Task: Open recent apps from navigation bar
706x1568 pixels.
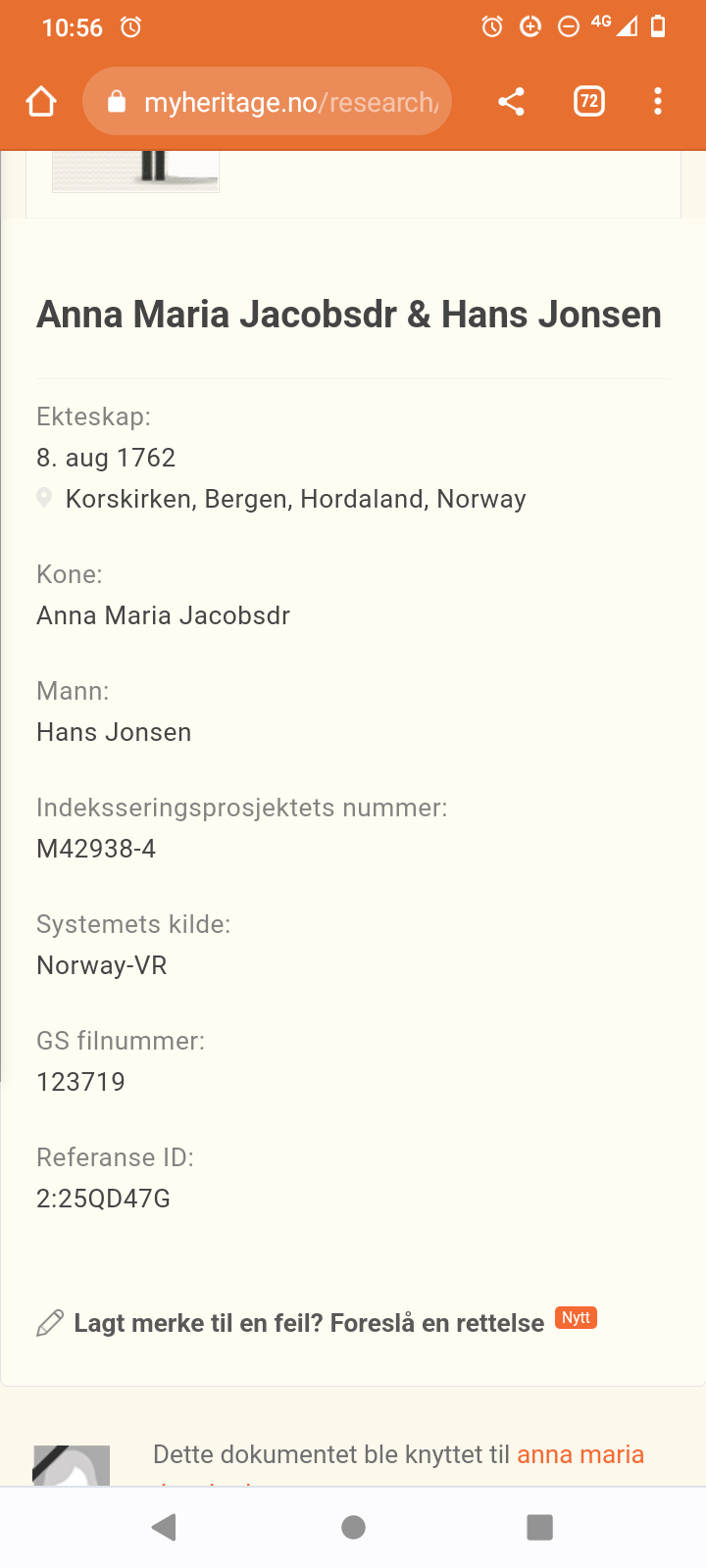Action: click(x=540, y=1527)
